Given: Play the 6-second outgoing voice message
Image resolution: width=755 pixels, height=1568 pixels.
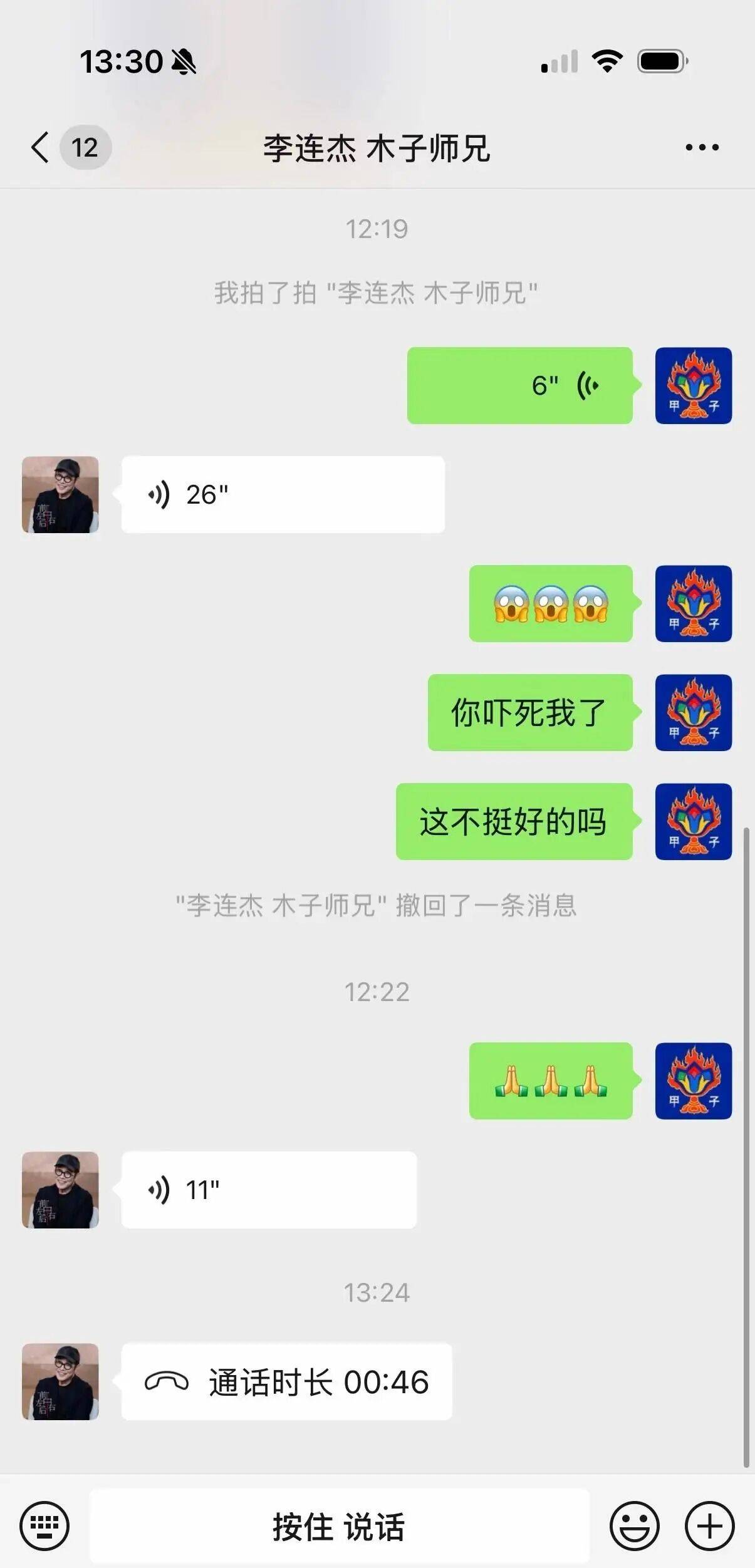Looking at the screenshot, I should (520, 387).
